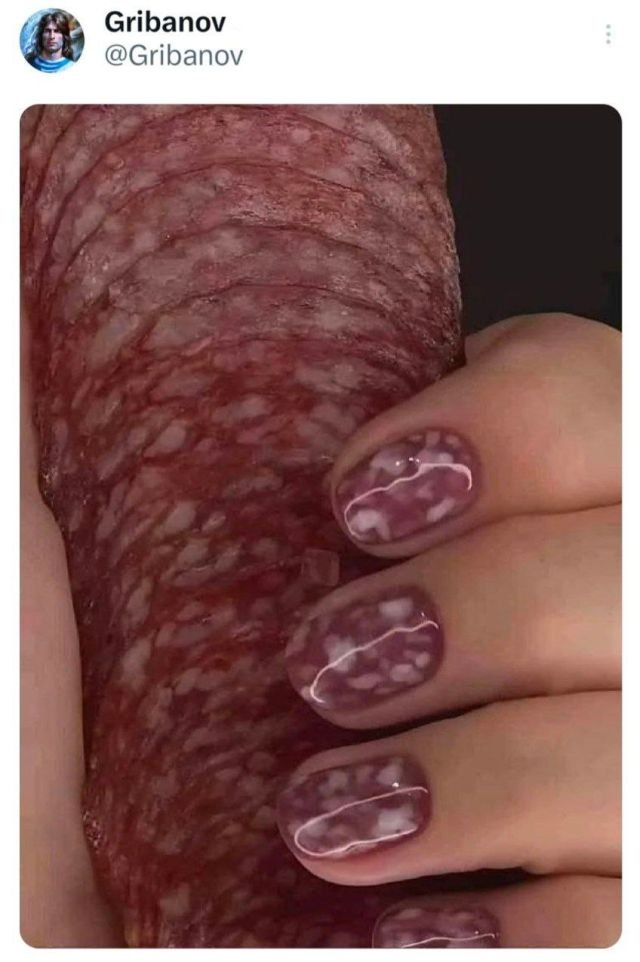Open the salami nails photo in Gribanov's post

[x=320, y=525]
